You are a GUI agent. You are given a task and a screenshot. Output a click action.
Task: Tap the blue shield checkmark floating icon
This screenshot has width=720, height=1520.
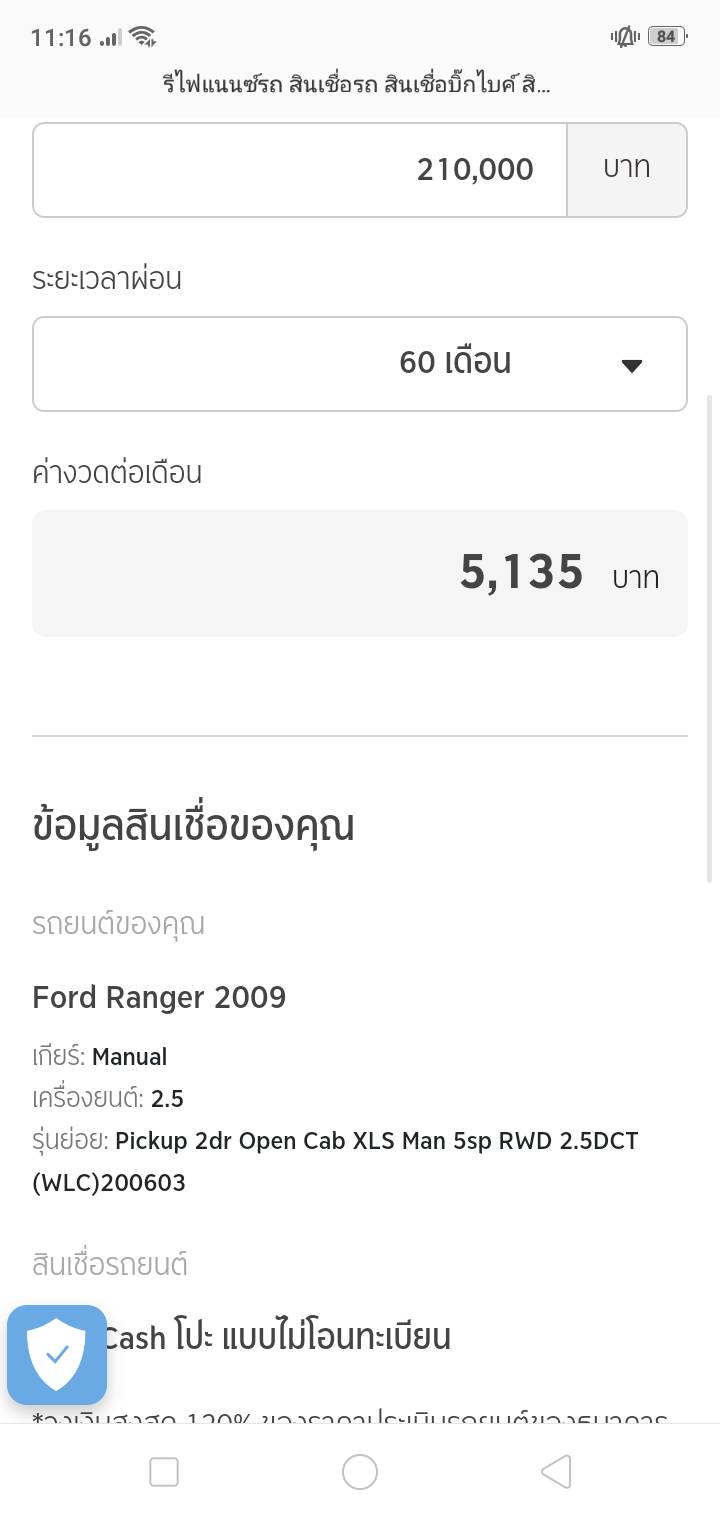click(x=57, y=1355)
